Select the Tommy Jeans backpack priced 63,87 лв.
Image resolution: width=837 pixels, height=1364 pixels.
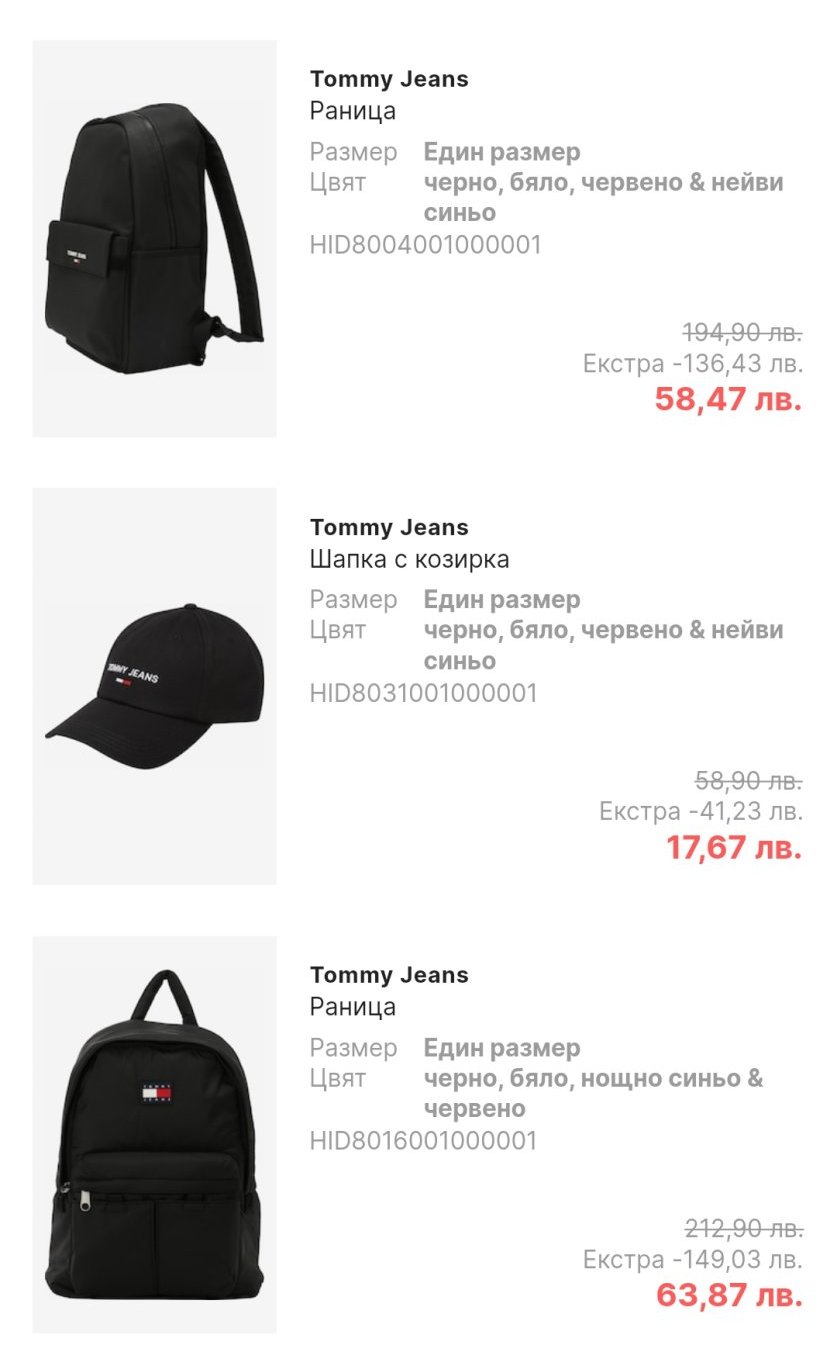(155, 1134)
